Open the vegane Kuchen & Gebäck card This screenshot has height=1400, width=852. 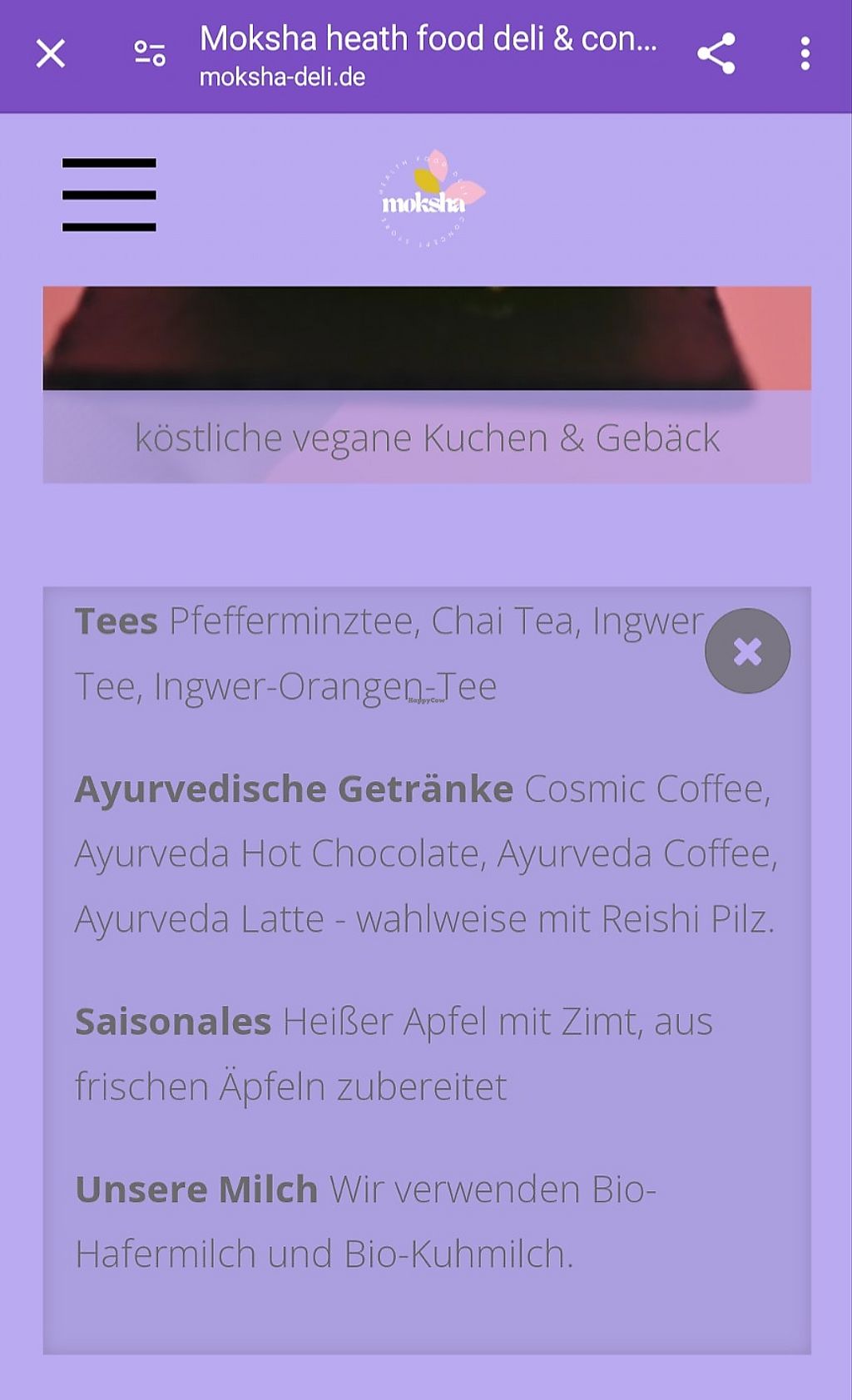tap(427, 386)
